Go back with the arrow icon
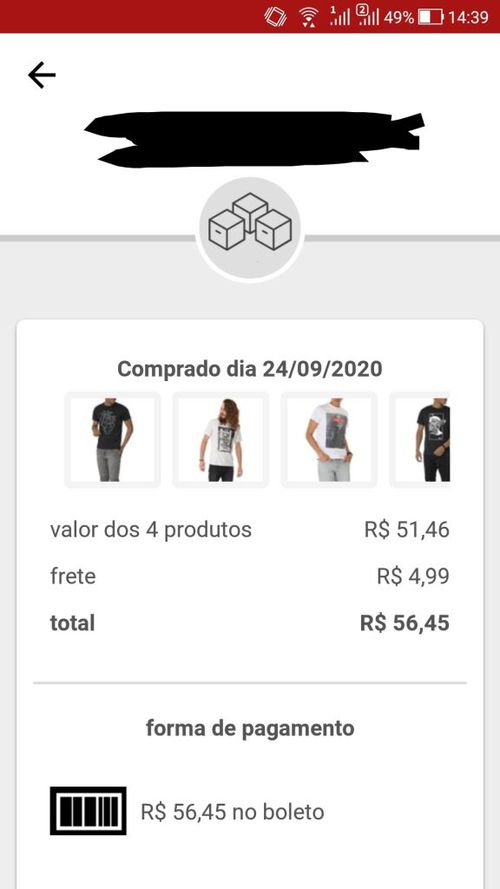 (x=41, y=75)
